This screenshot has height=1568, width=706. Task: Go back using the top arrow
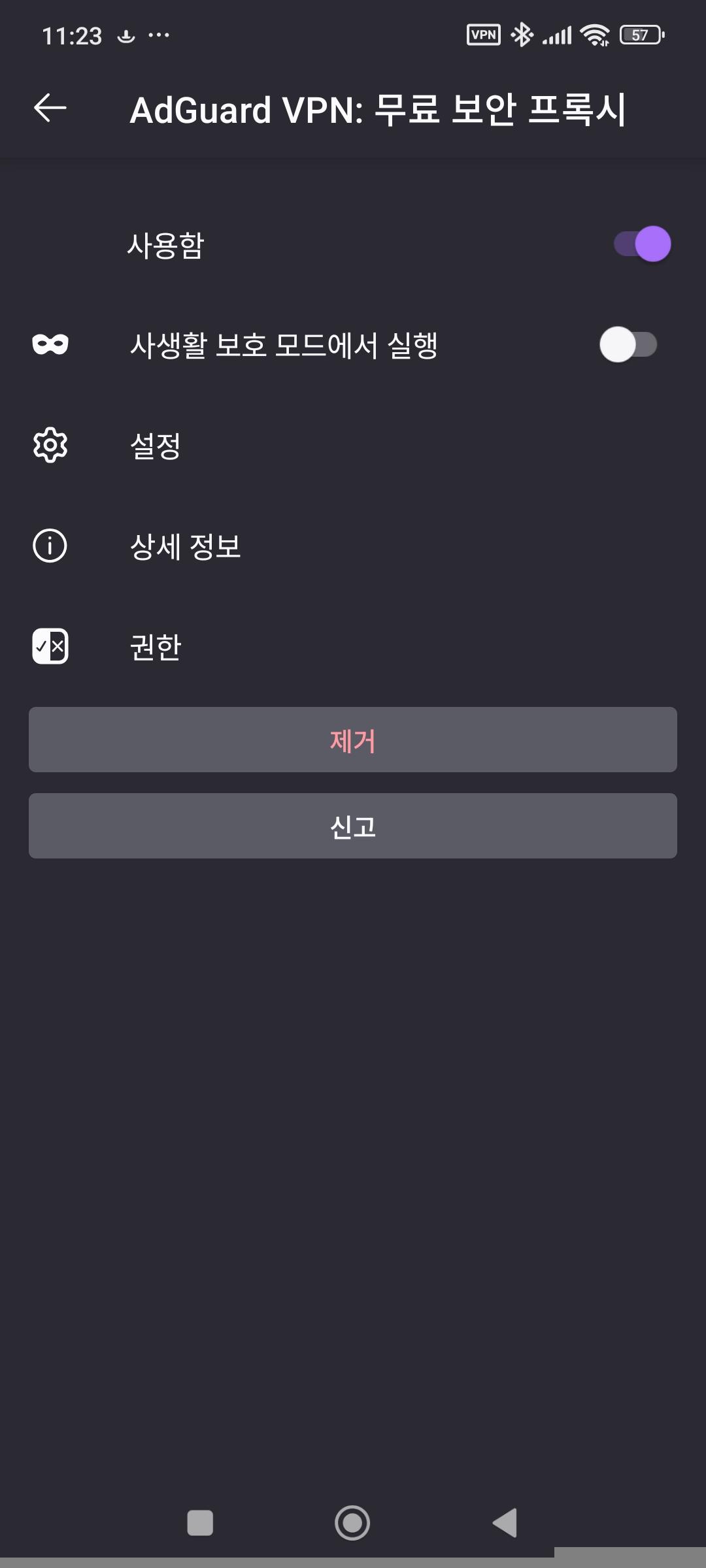(50, 108)
